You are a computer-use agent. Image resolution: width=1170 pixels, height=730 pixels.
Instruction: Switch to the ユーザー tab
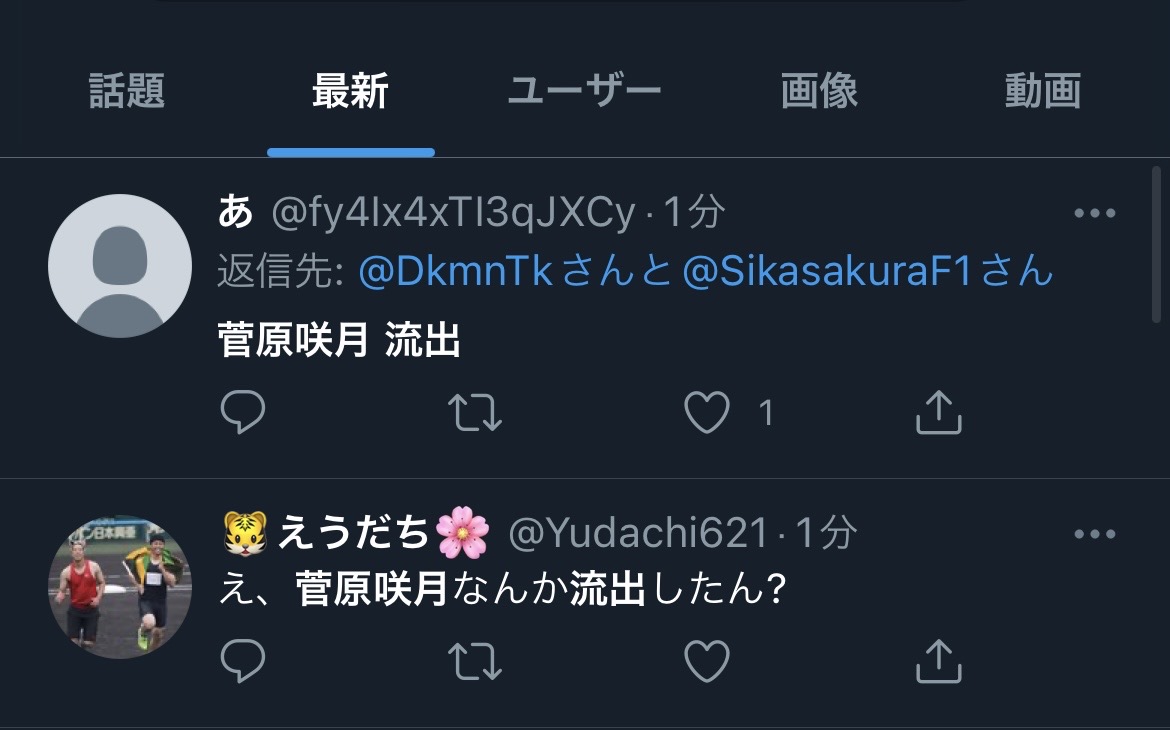point(584,91)
